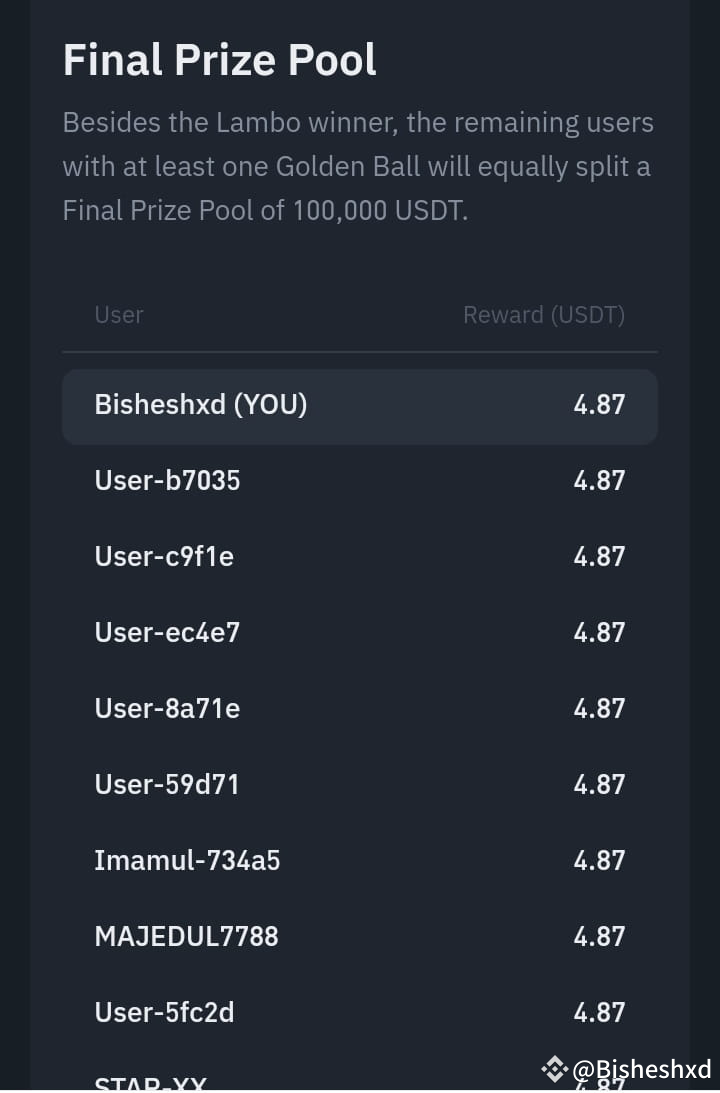Click the Binance diamond logo watermark
This screenshot has height=1093, width=720.
point(556,1069)
